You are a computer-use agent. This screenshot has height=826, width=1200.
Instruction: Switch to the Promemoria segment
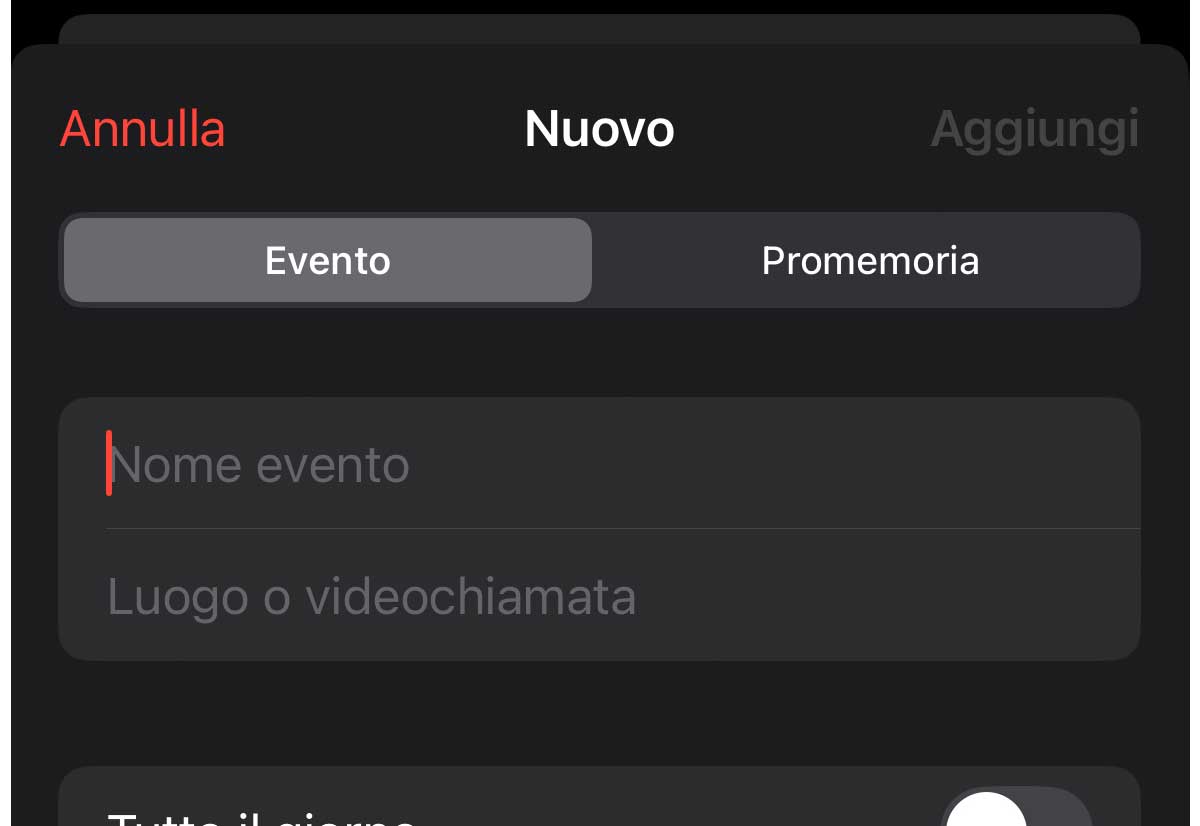(869, 261)
